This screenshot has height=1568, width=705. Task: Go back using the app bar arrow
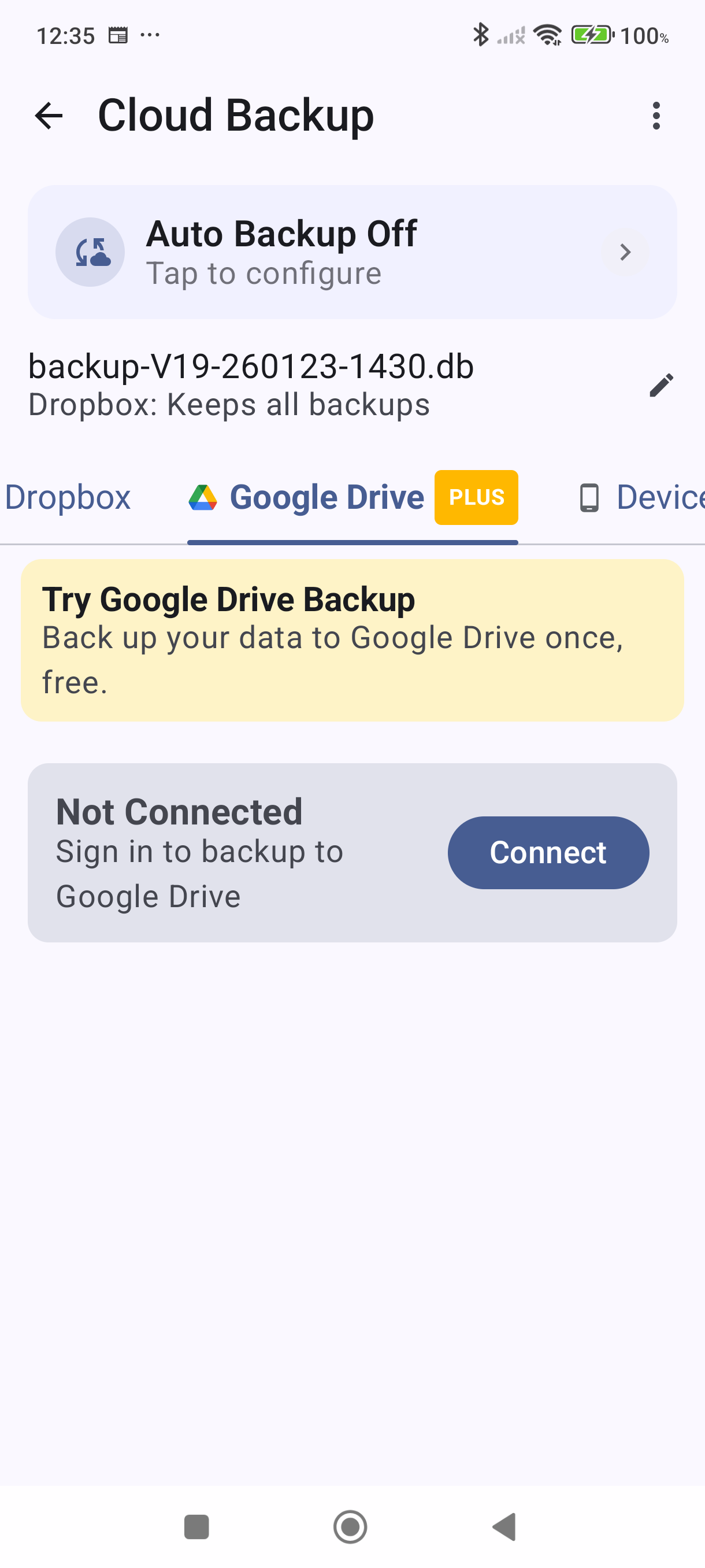pos(49,116)
